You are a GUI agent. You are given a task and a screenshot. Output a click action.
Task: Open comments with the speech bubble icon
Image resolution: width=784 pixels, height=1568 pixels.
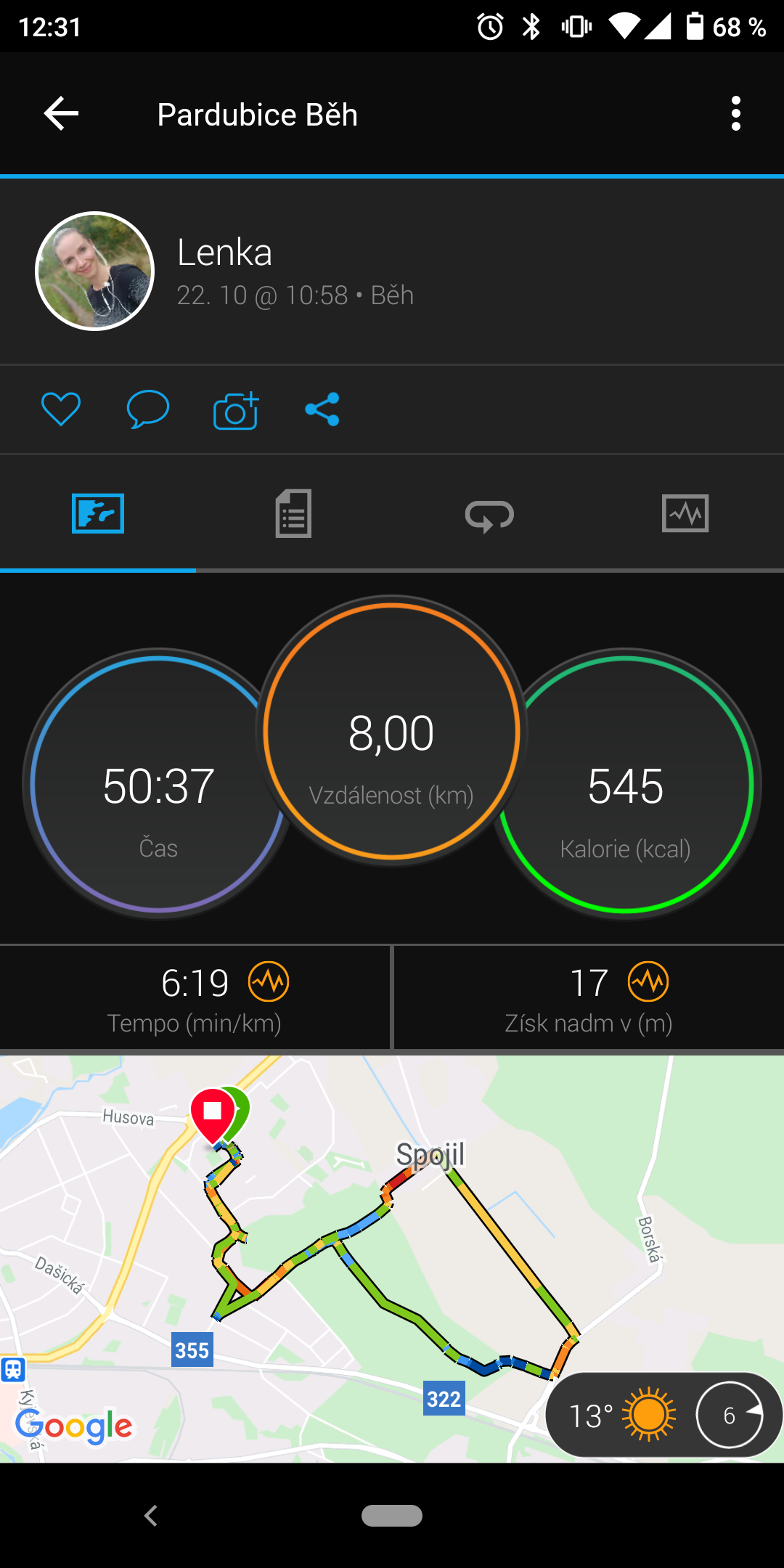[x=148, y=409]
